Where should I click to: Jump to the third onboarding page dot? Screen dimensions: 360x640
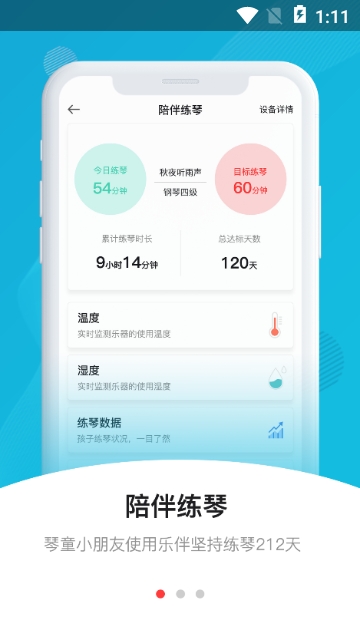(x=200, y=594)
